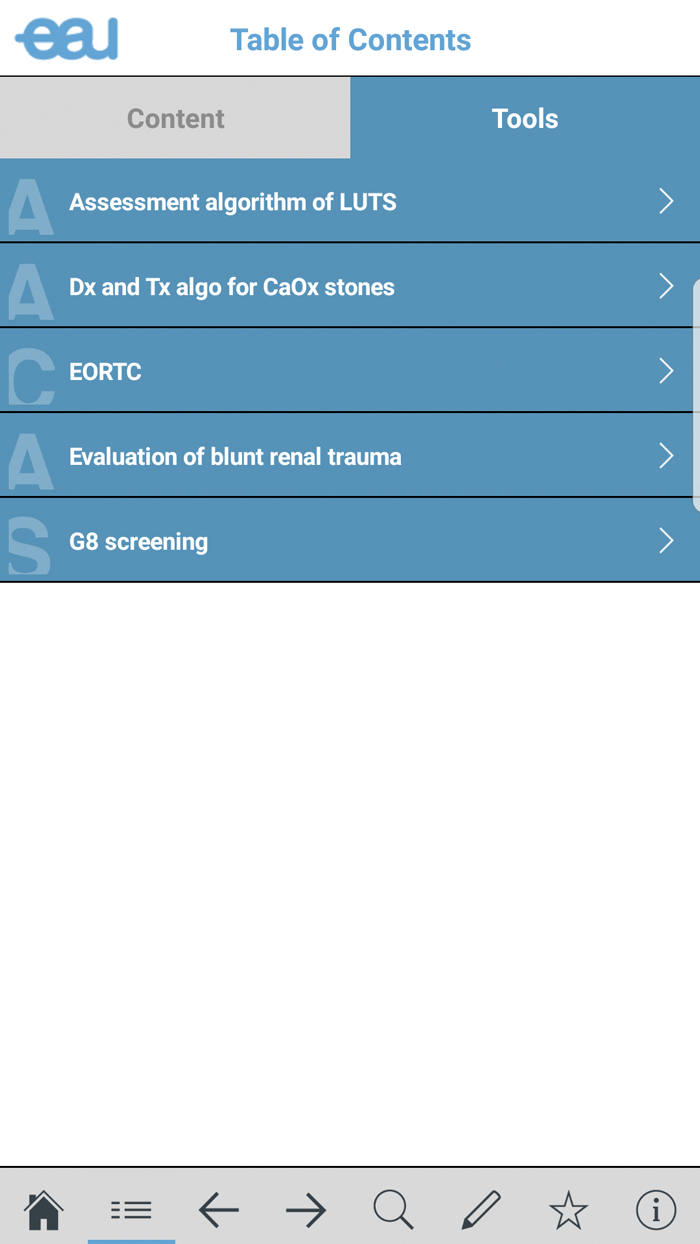Screen dimensions: 700x1244
Task: Open the search magnifier
Action: (393, 1211)
